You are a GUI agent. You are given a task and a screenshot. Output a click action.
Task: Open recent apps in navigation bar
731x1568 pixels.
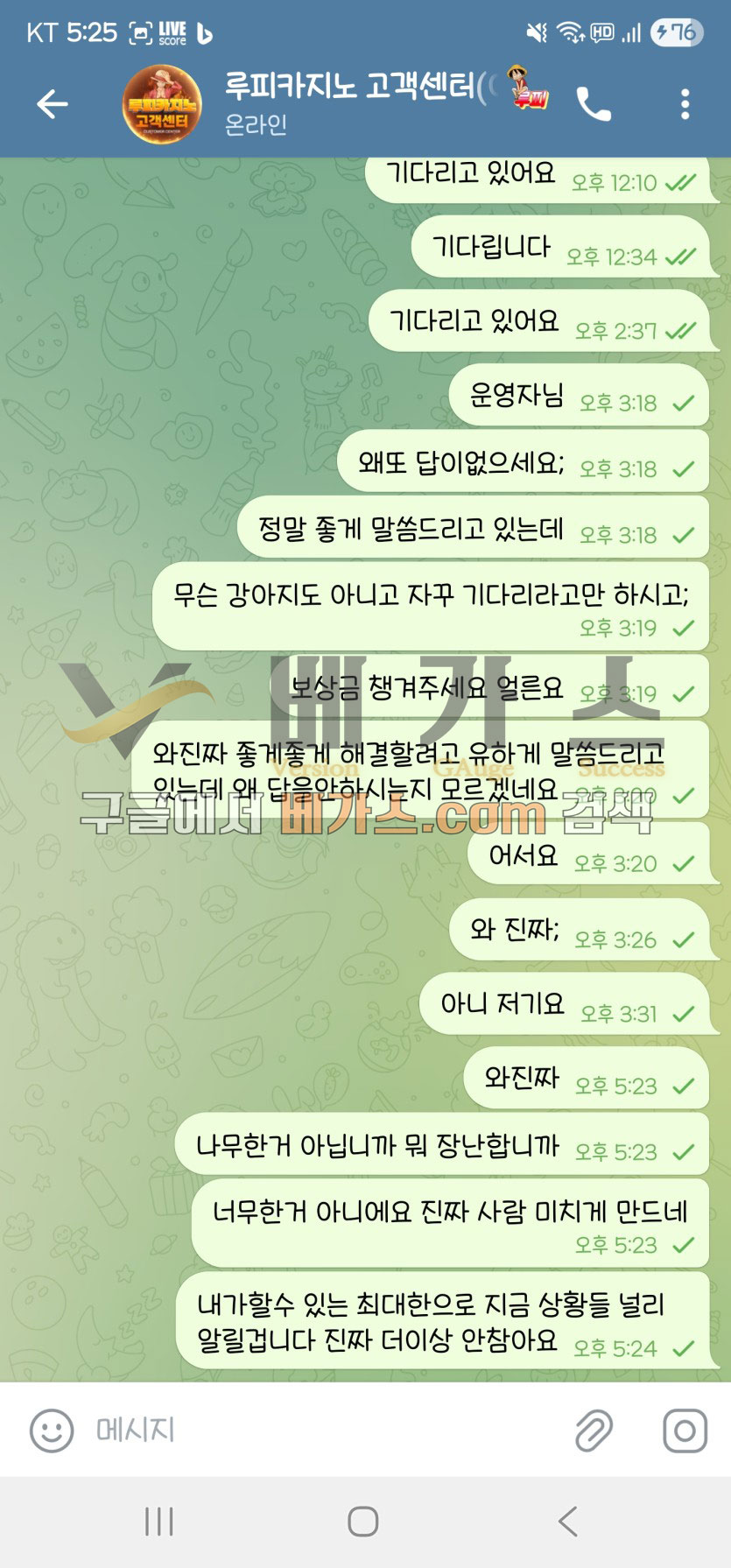(159, 1522)
